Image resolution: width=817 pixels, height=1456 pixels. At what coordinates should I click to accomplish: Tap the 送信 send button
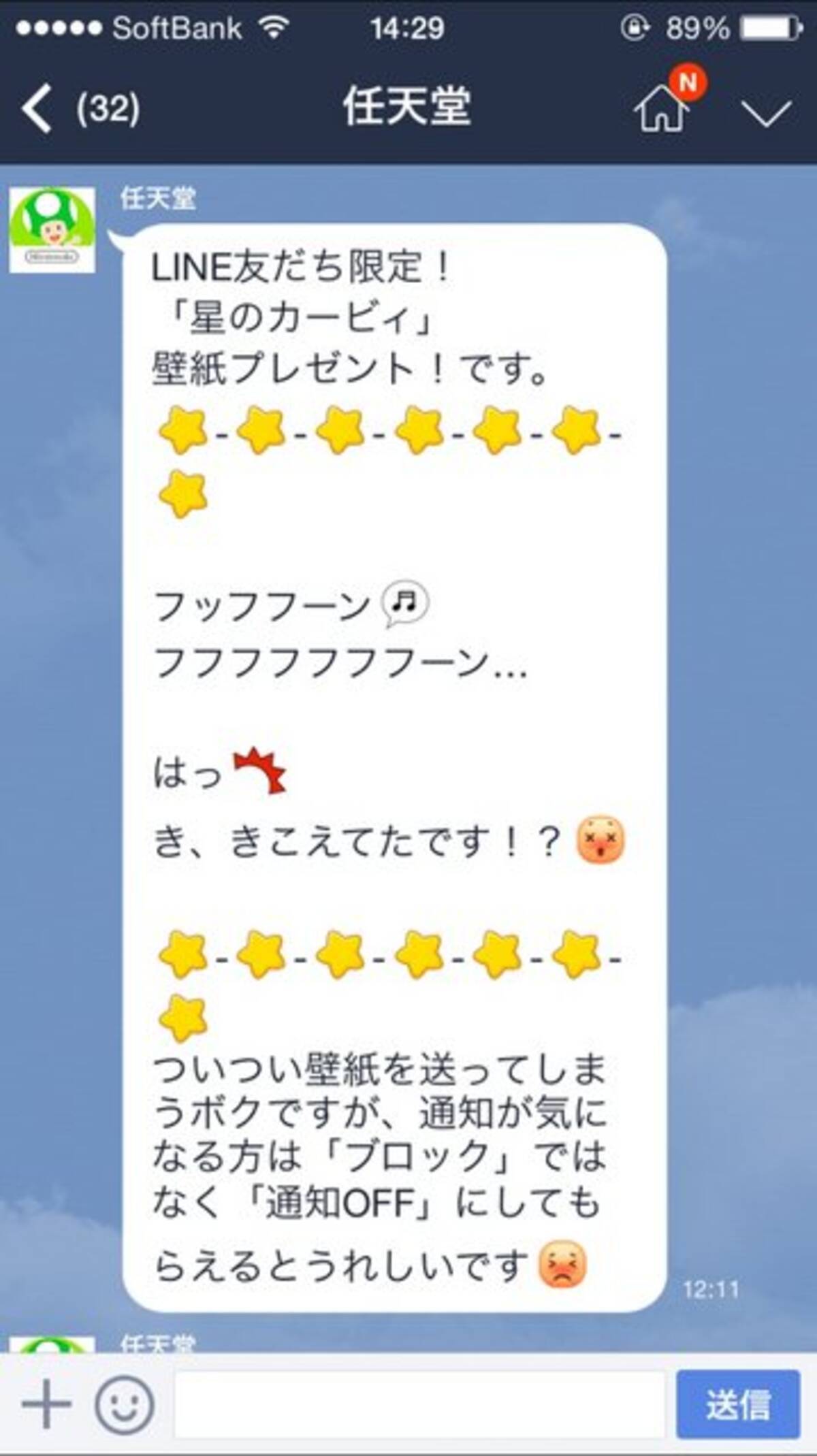(737, 1404)
